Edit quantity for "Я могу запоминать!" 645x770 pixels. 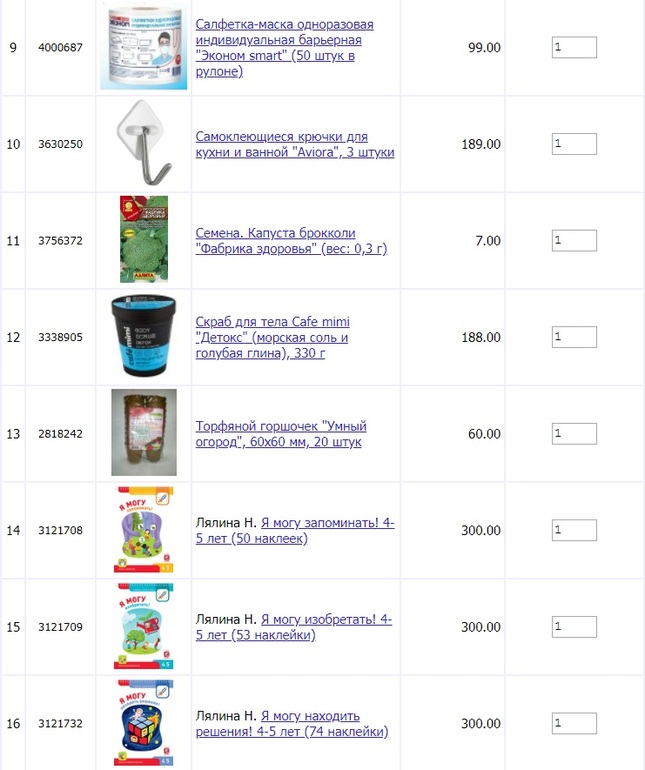[x=574, y=530]
